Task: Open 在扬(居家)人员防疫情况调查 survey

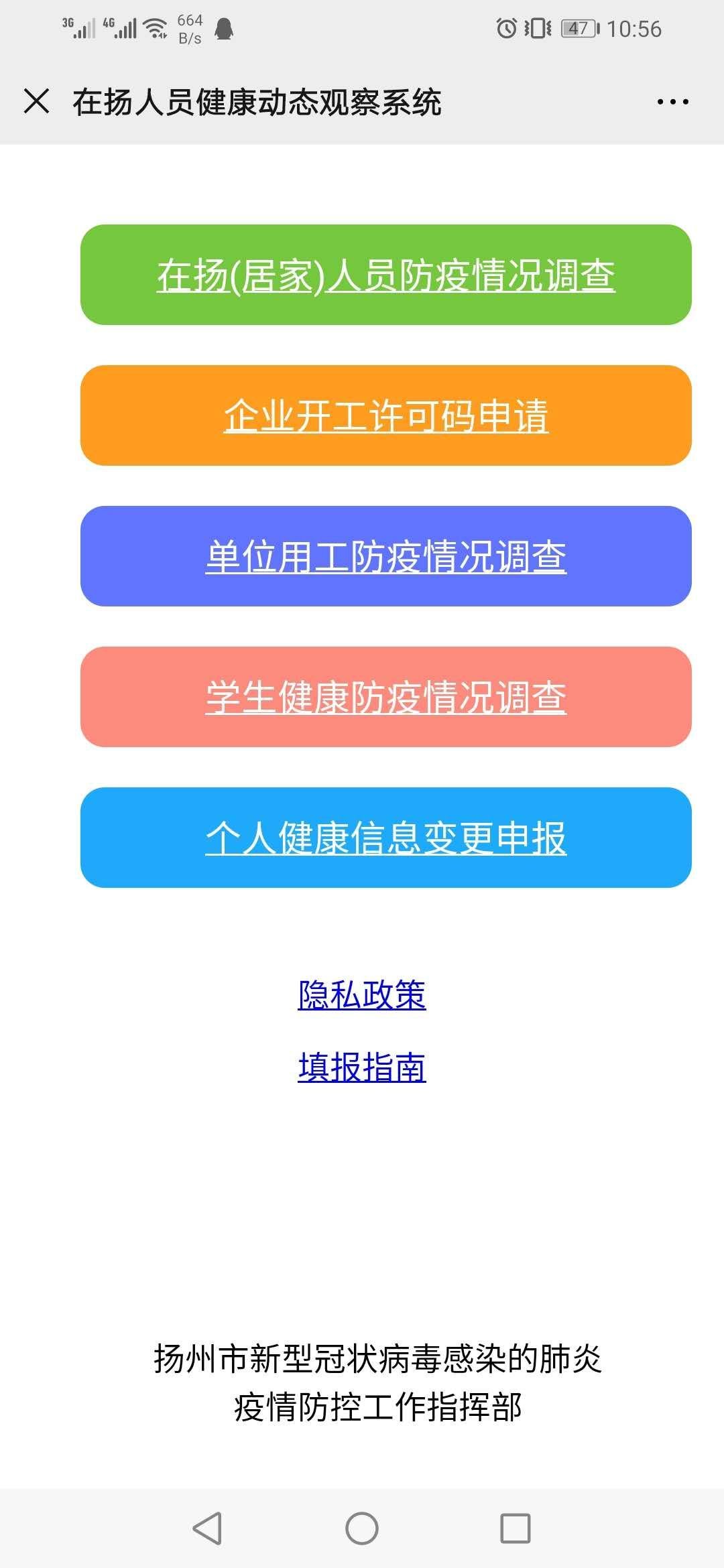Action: pyautogui.click(x=385, y=275)
